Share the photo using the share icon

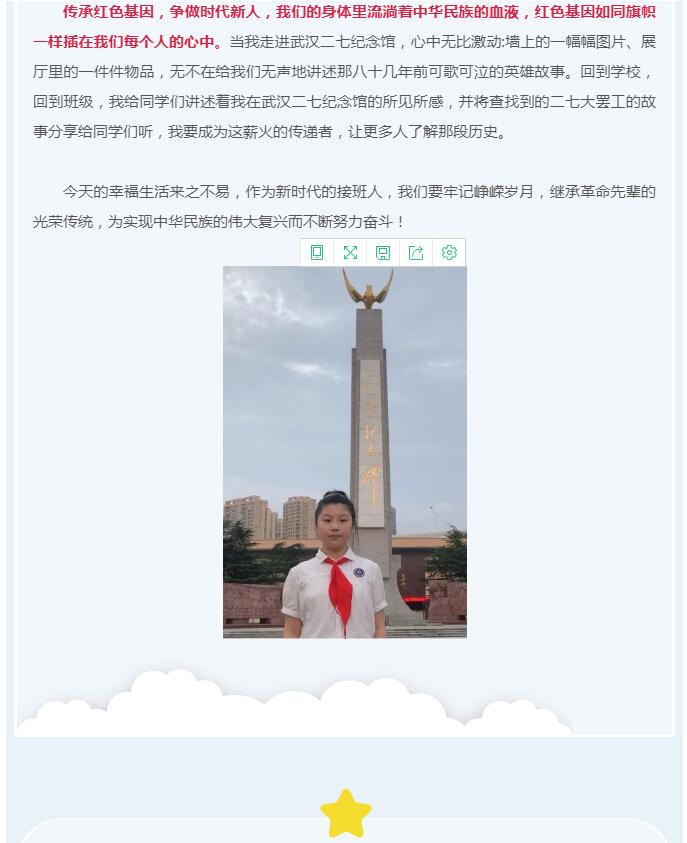[416, 253]
